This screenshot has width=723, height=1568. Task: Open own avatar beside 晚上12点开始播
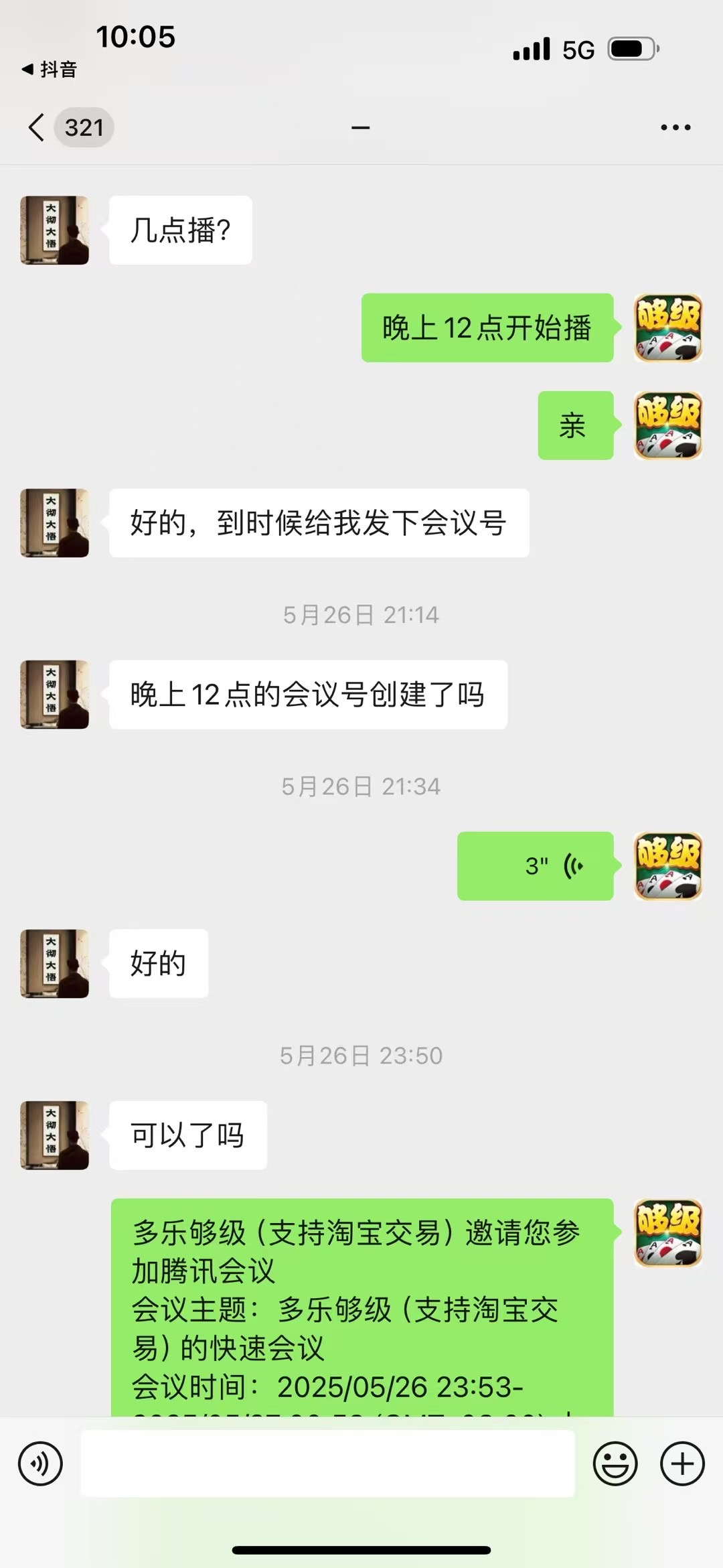pyautogui.click(x=667, y=328)
